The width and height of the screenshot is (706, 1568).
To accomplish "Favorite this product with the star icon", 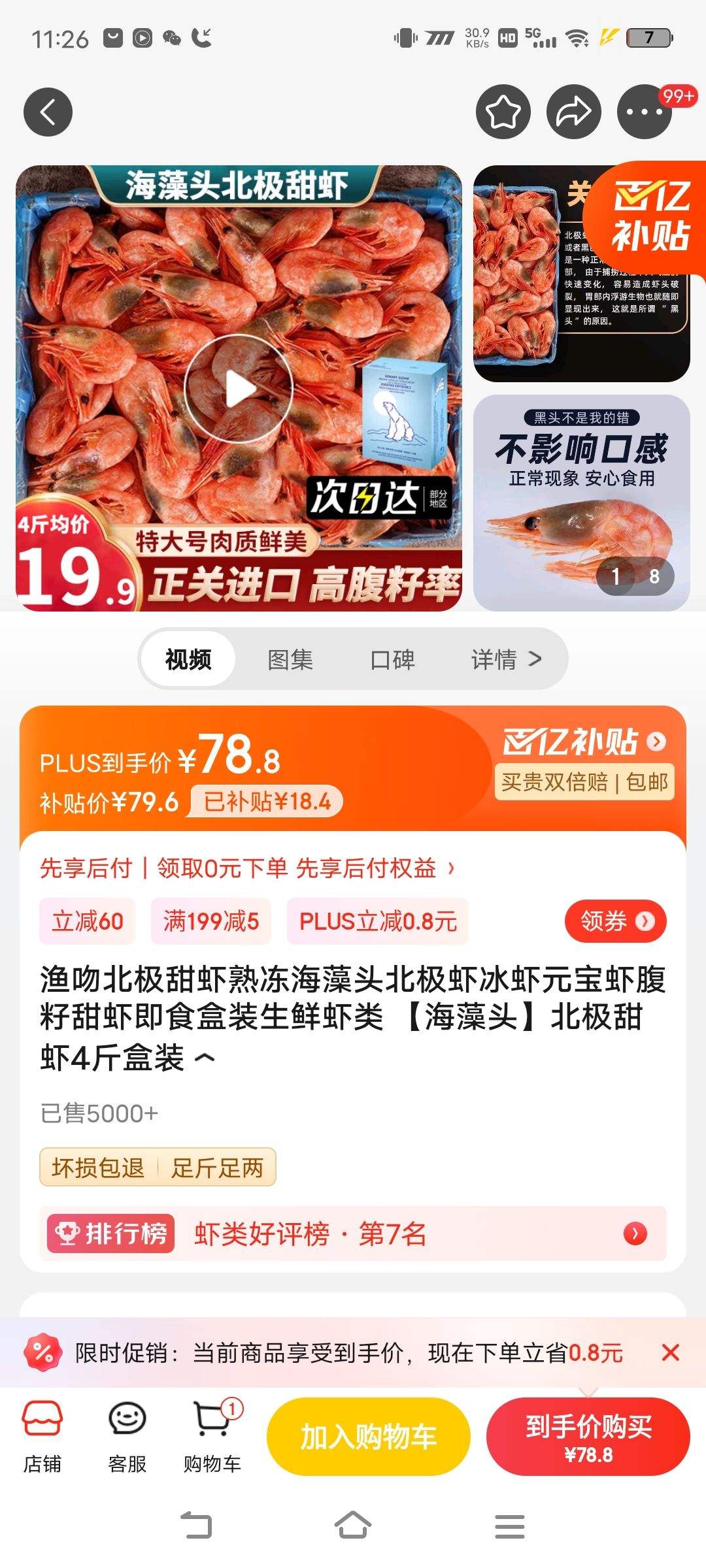I will 503,112.
